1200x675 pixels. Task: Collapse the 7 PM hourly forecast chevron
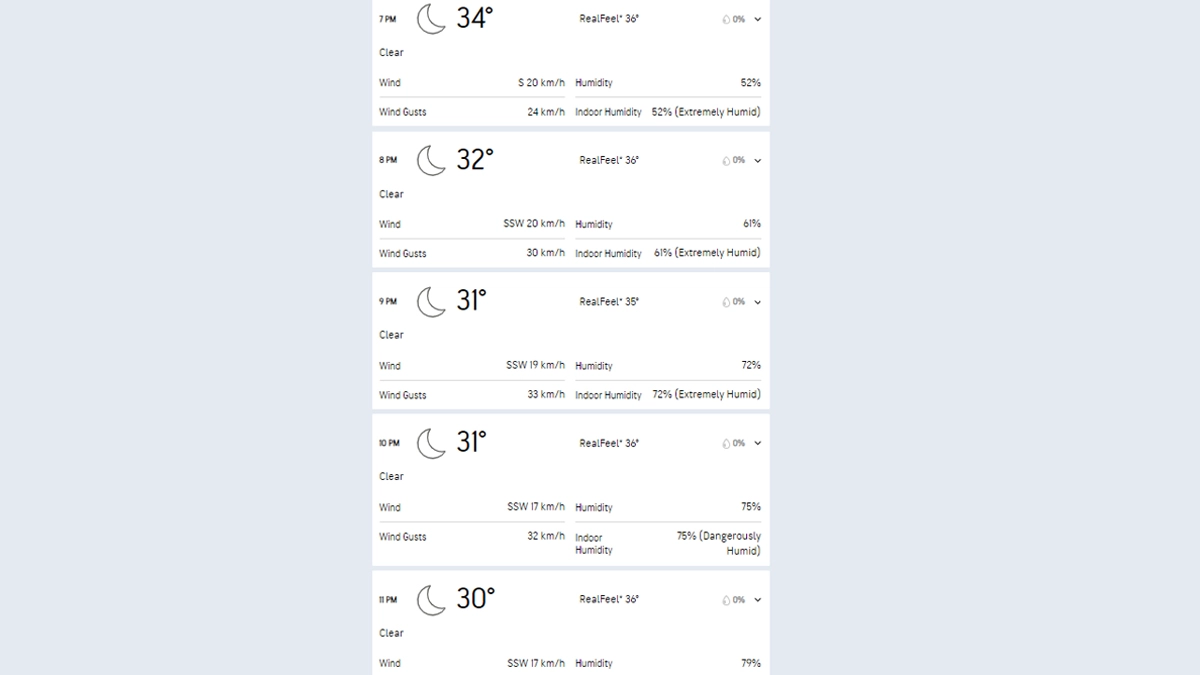point(758,19)
